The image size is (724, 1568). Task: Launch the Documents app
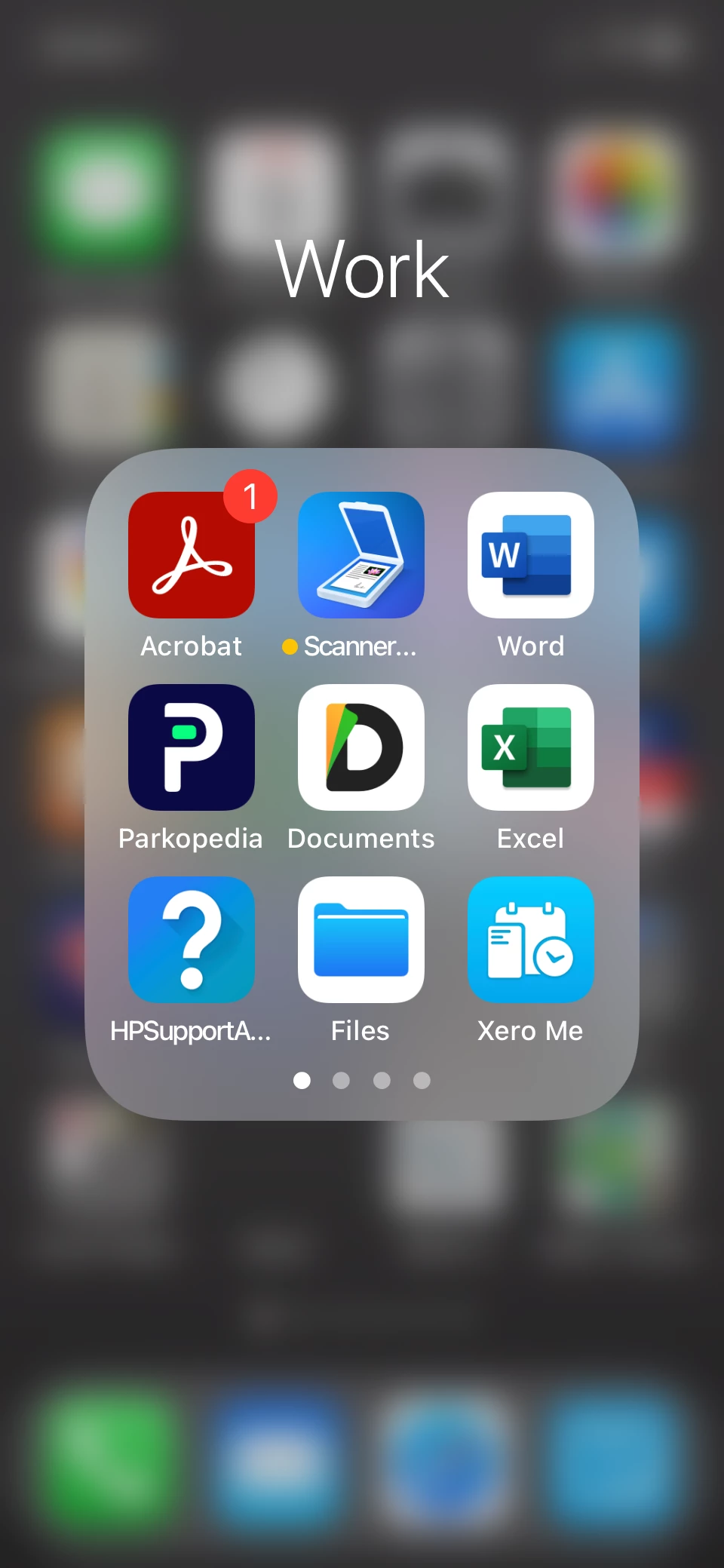pyautogui.click(x=360, y=747)
